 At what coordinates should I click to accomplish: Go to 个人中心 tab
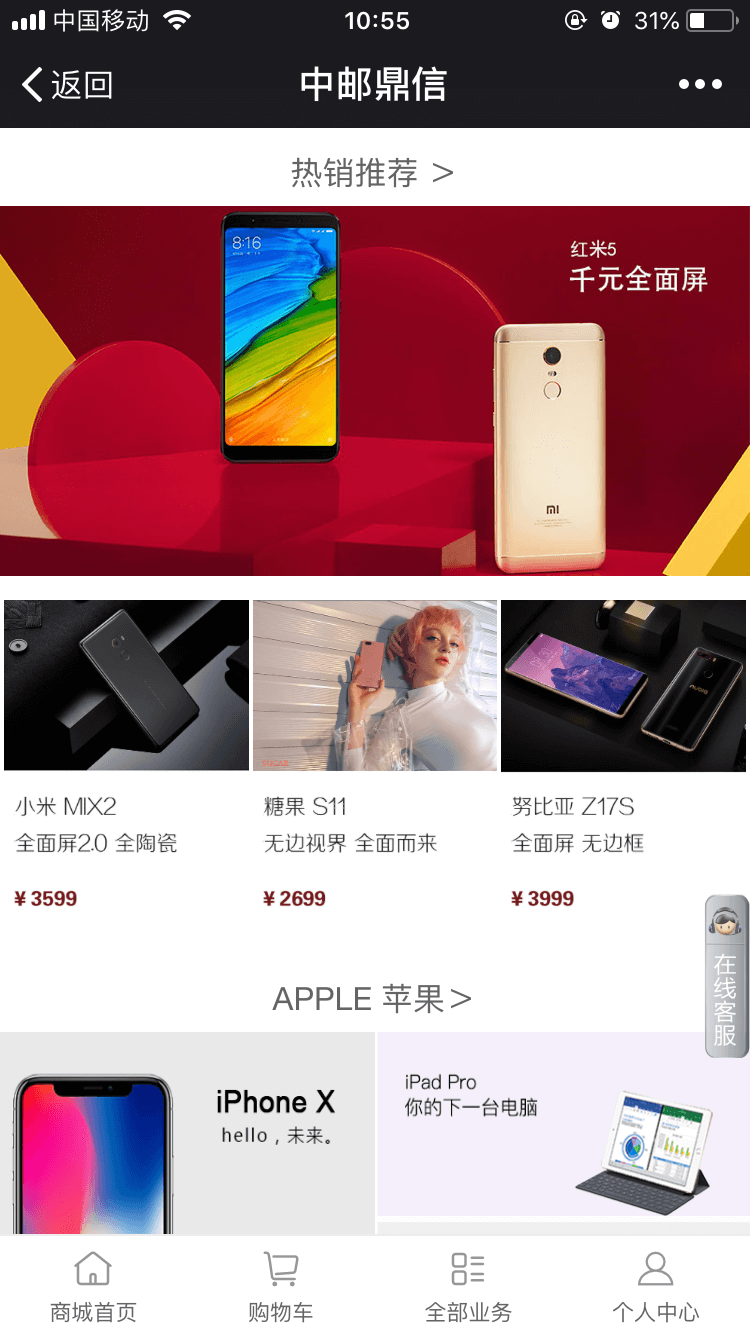[655, 1286]
